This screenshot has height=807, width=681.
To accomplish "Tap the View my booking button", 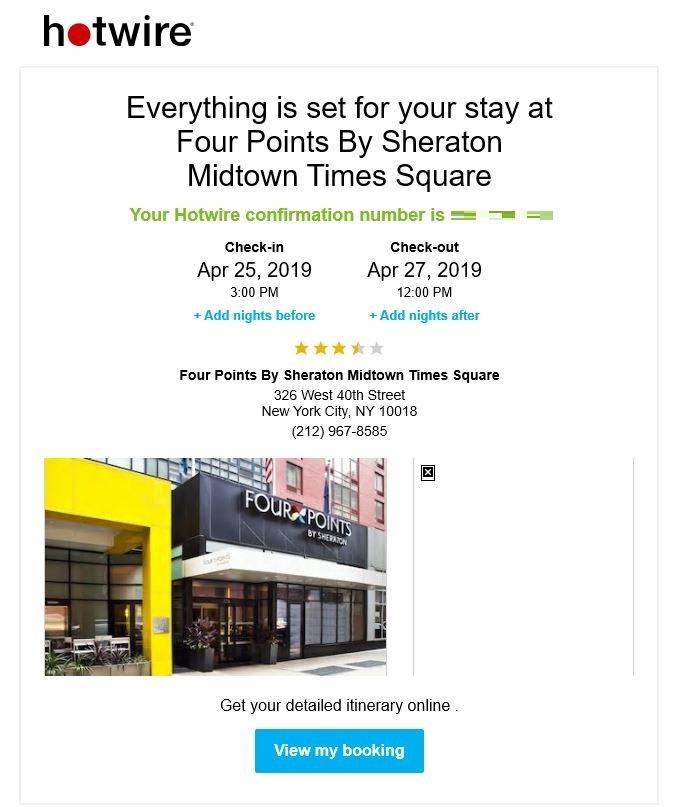I will coord(339,750).
